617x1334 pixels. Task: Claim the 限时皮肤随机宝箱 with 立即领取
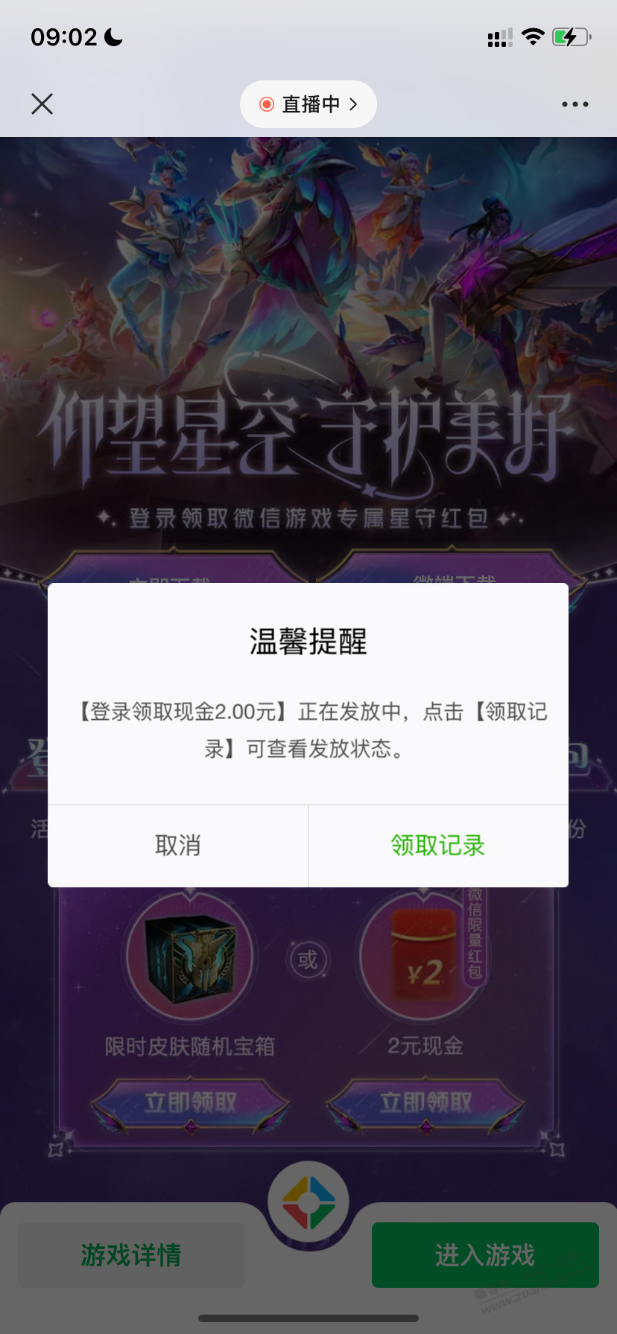tap(190, 1103)
